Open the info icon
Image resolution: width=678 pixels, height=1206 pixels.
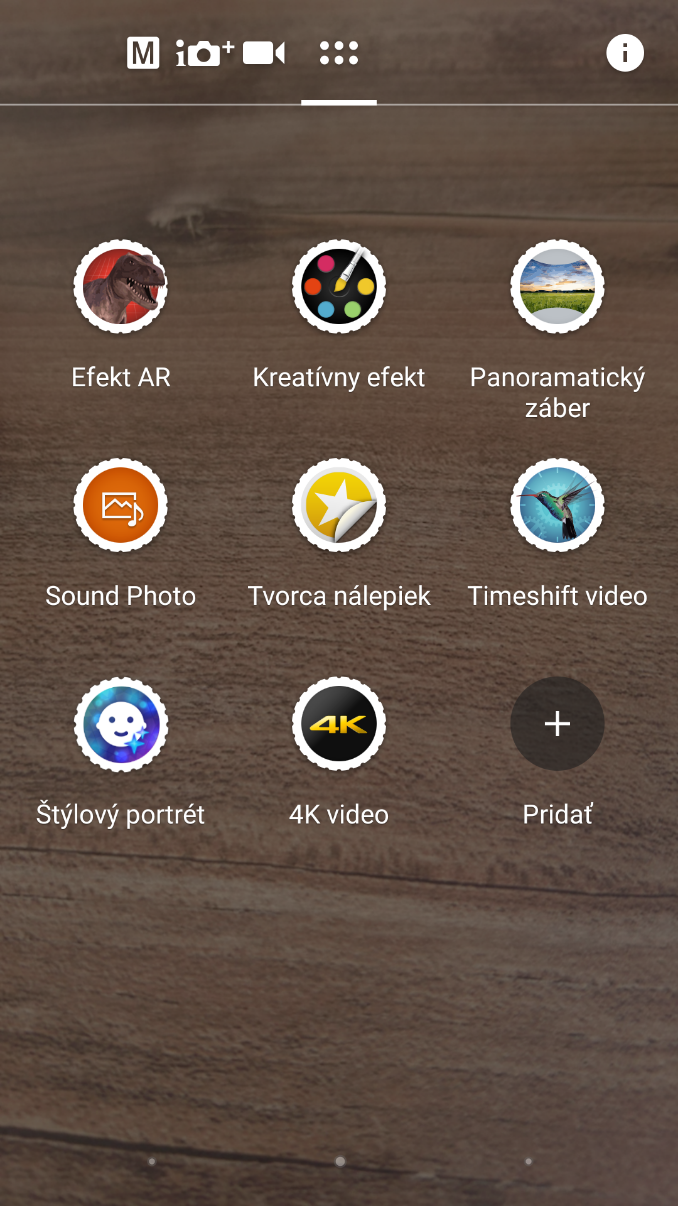[x=625, y=53]
